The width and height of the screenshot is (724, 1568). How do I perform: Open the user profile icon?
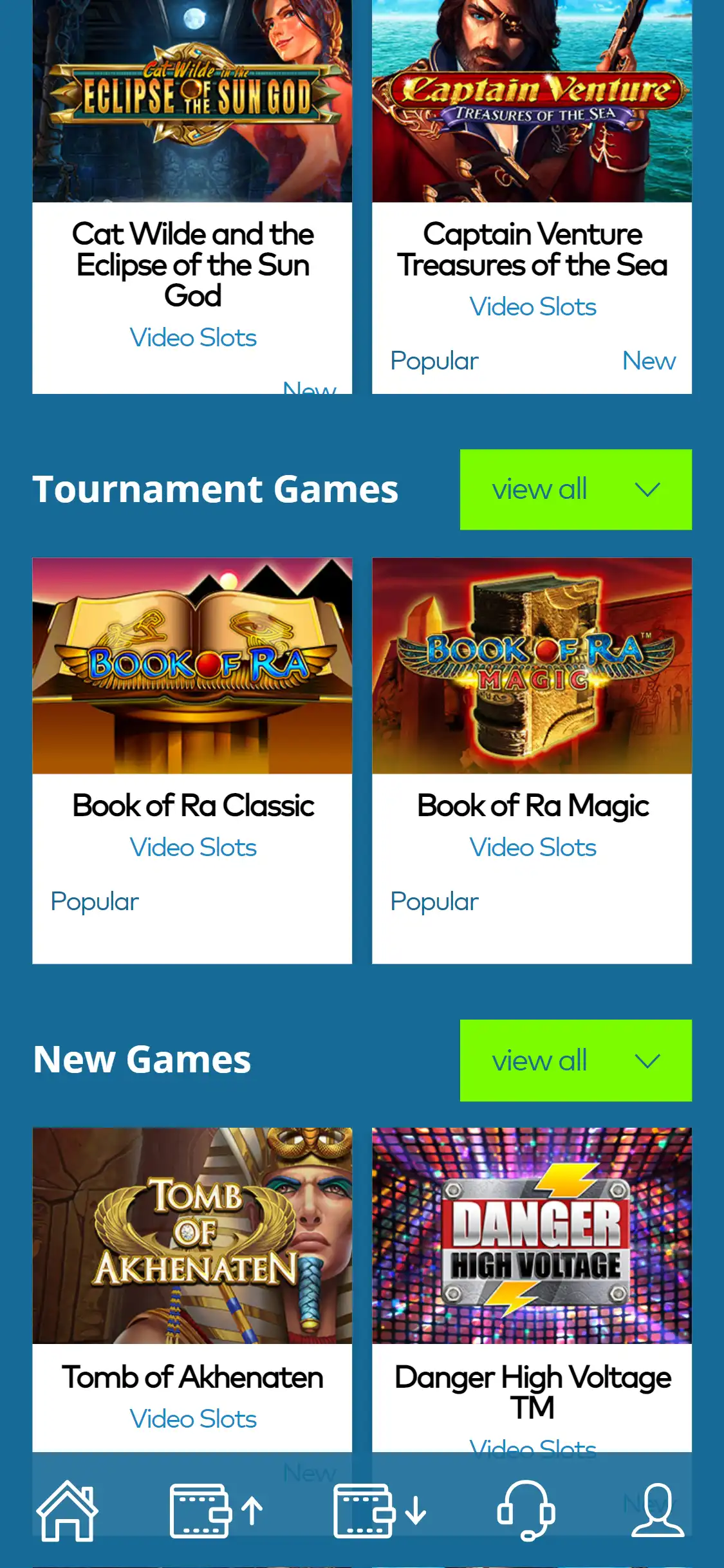click(657, 1511)
